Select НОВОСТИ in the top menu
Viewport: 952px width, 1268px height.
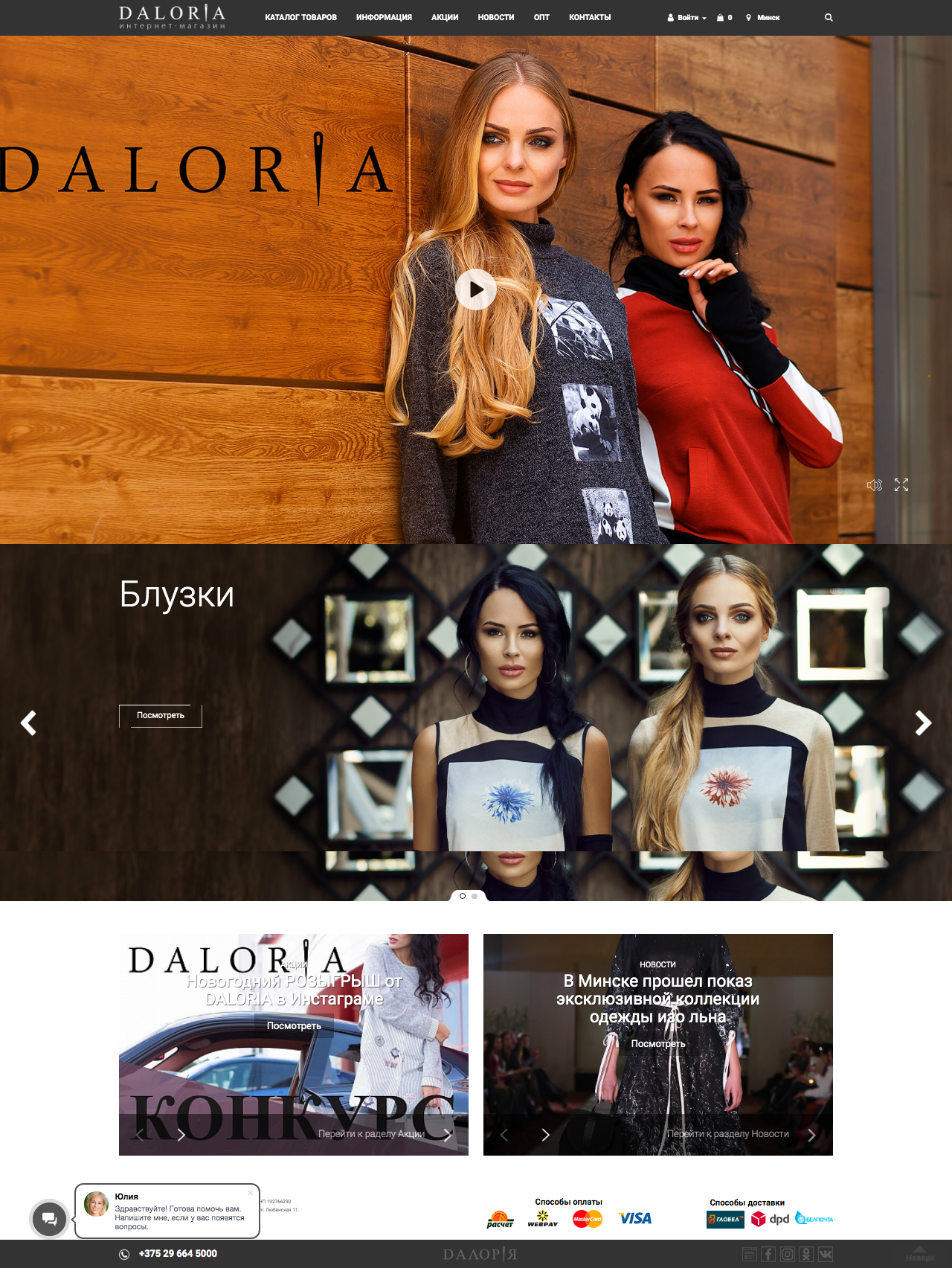click(495, 17)
